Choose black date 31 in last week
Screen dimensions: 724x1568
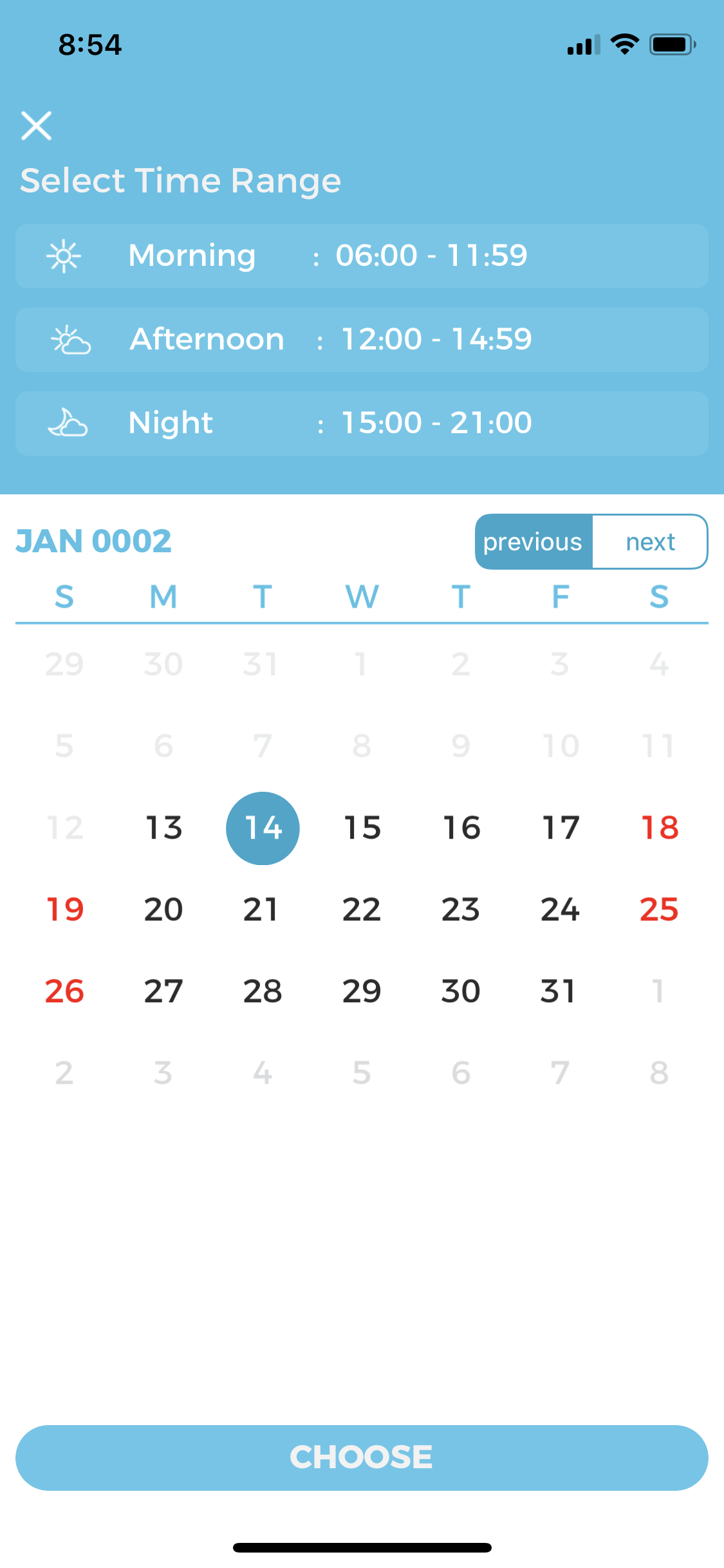pyautogui.click(x=557, y=991)
